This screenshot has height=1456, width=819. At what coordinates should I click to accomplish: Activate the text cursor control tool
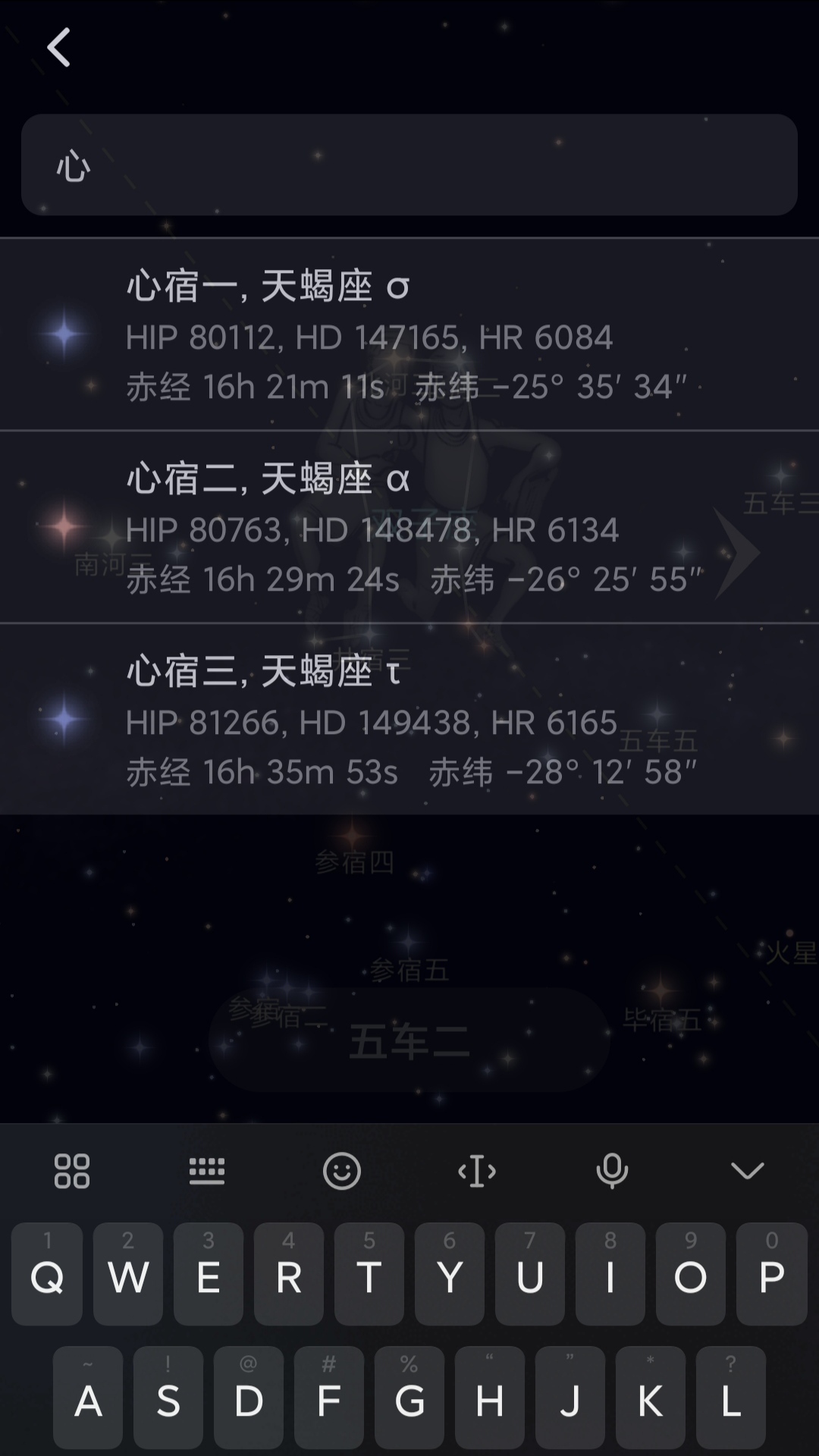477,1171
